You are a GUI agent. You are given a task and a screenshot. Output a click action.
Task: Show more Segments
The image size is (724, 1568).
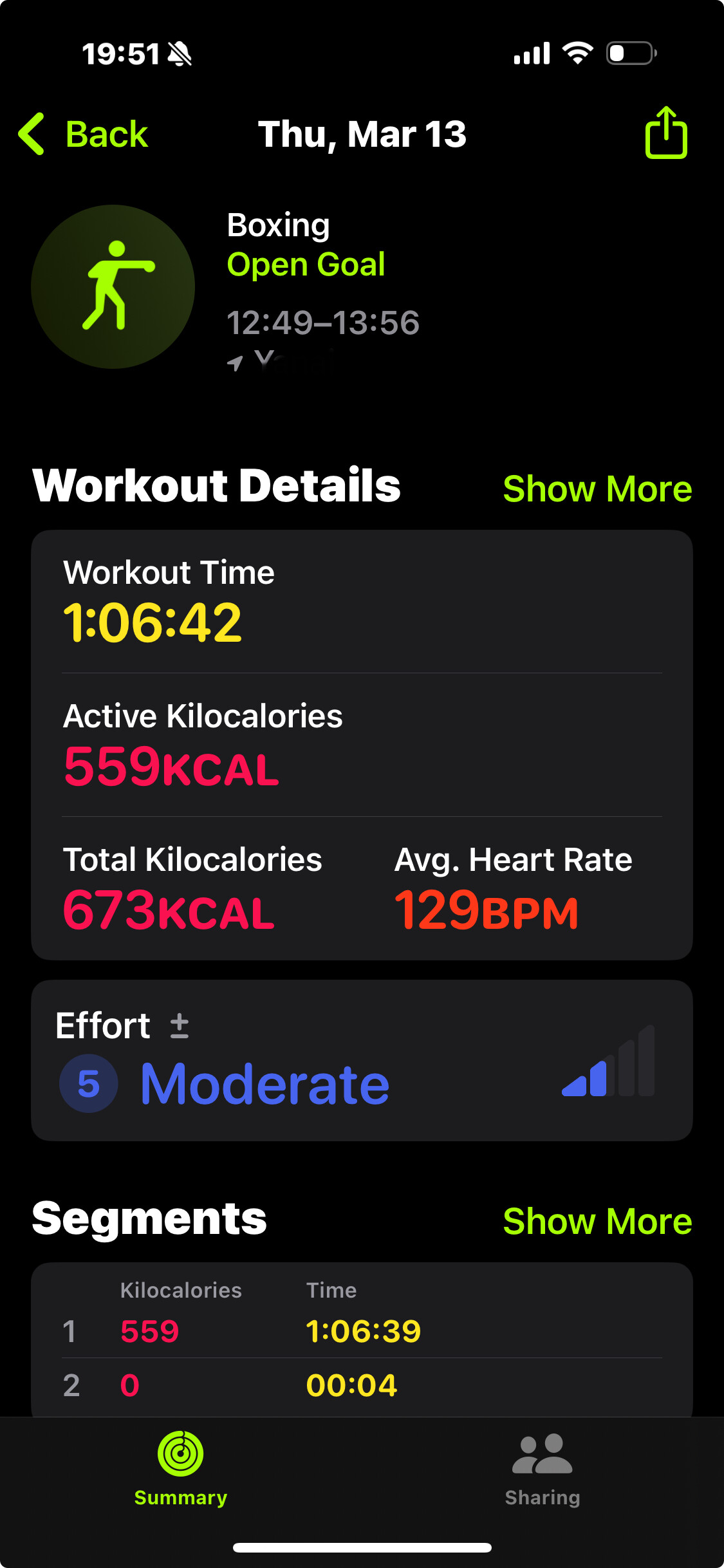coord(597,1221)
